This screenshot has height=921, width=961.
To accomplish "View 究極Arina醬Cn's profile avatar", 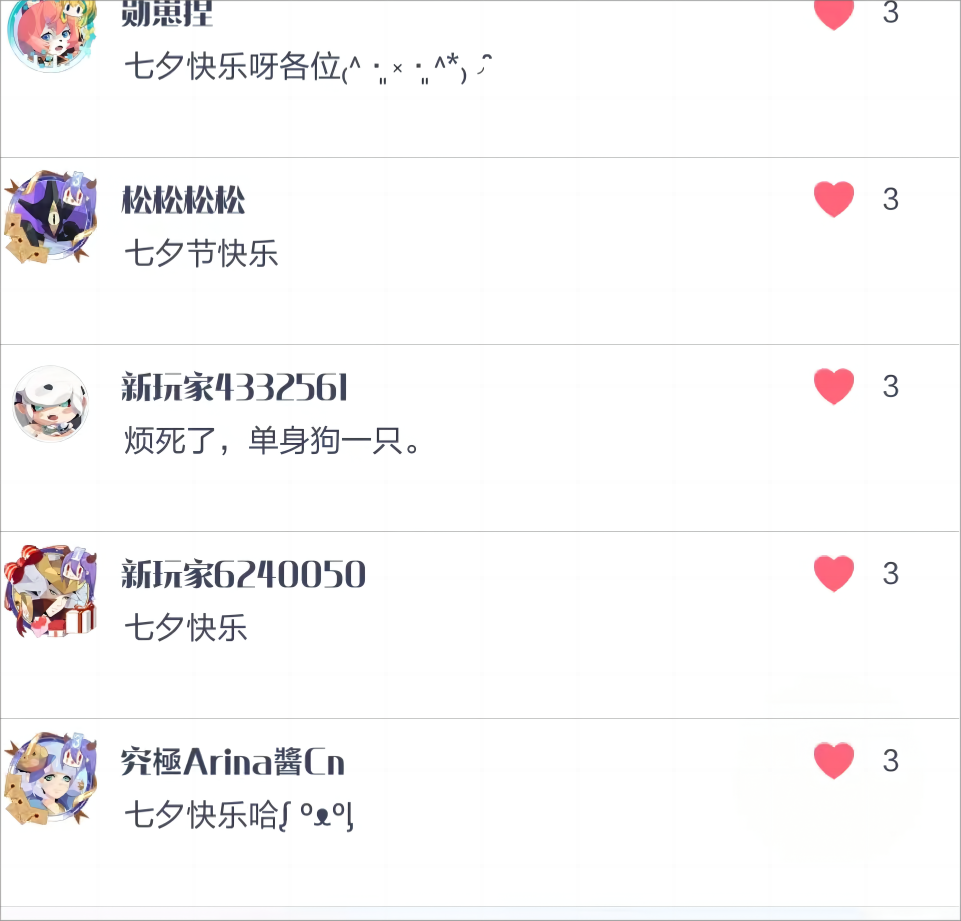I will click(52, 780).
